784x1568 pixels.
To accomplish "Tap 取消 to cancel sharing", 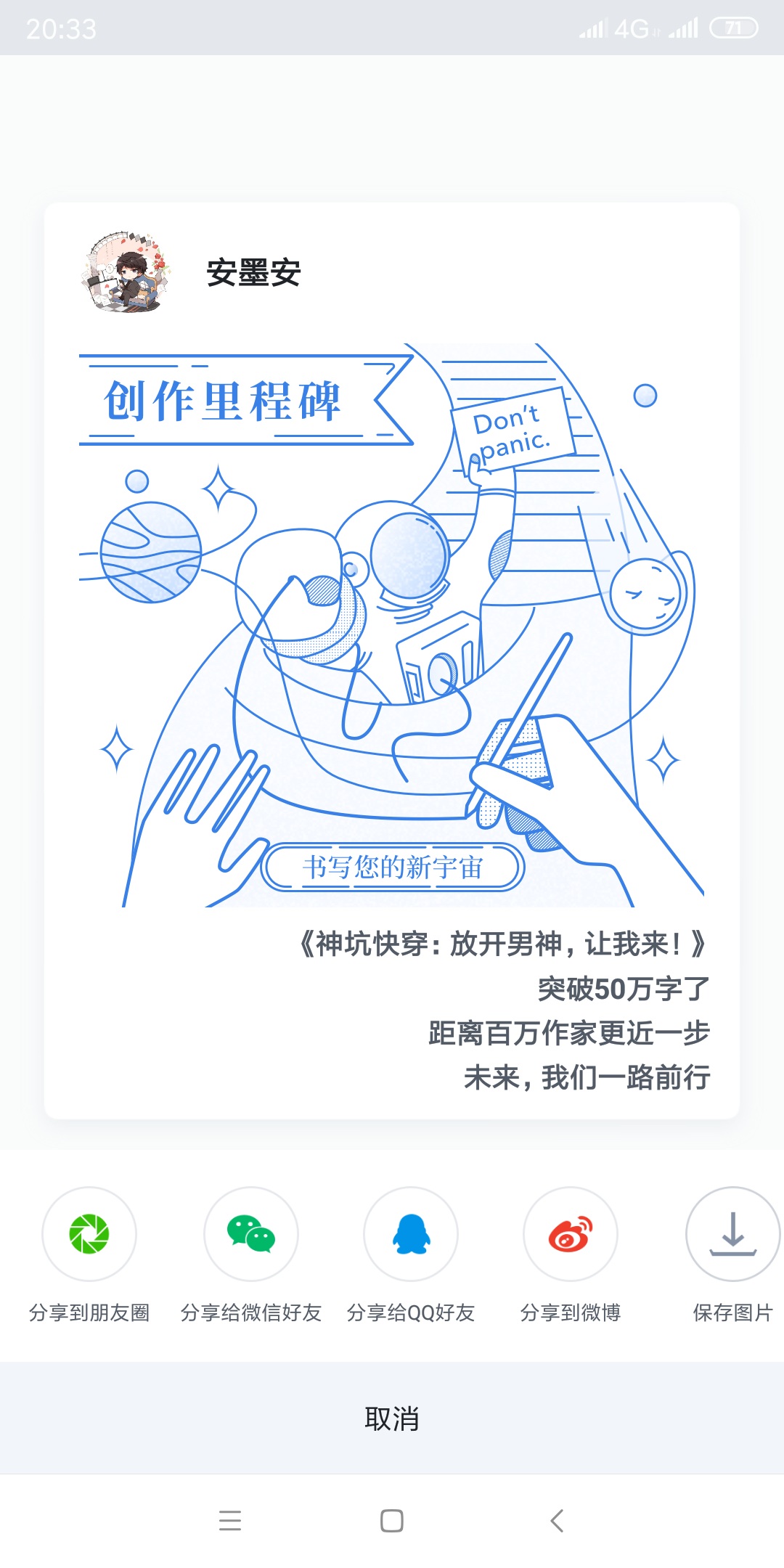I will [x=392, y=1418].
